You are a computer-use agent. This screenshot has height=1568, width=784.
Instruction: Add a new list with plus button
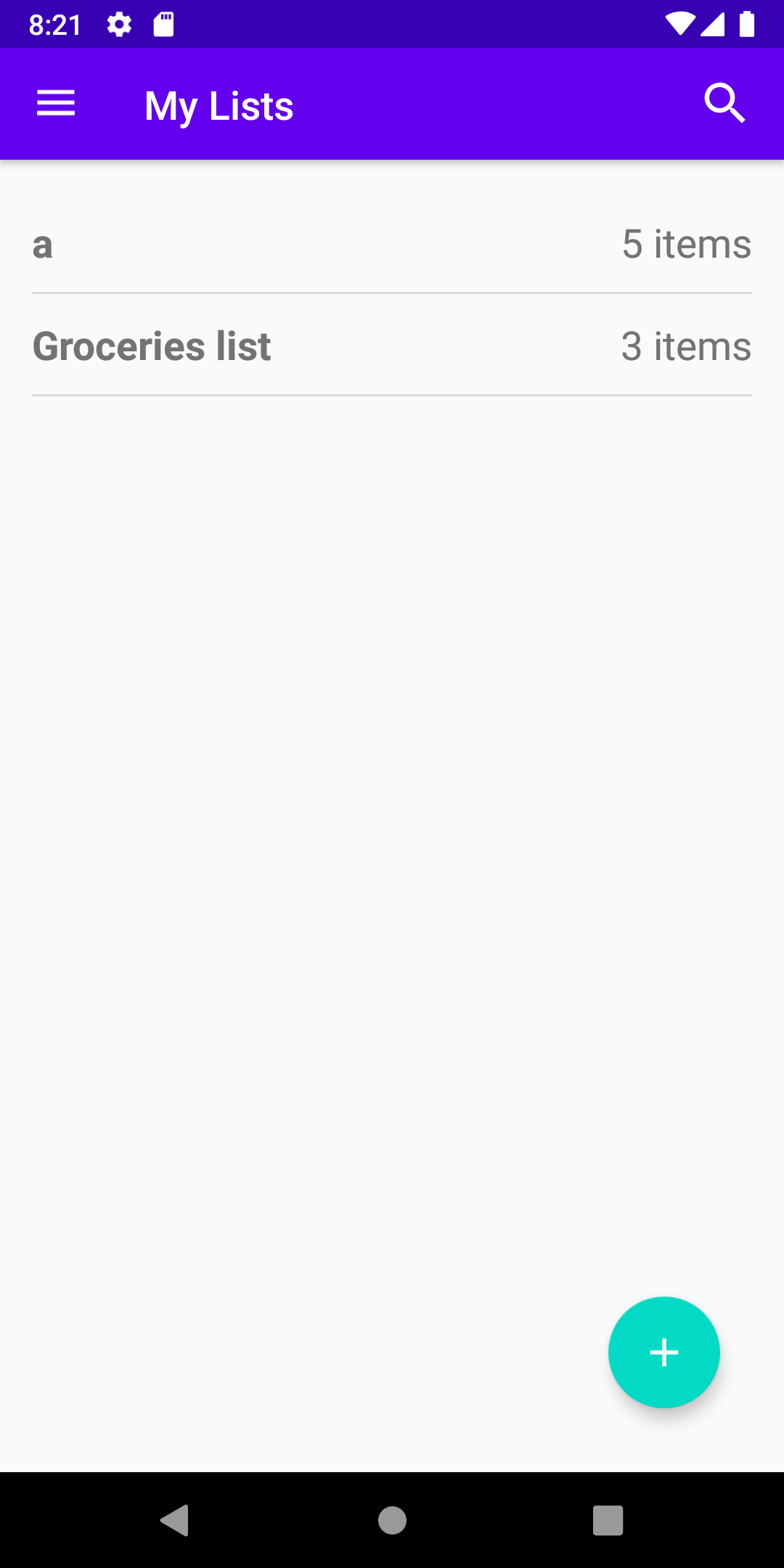coord(663,1352)
